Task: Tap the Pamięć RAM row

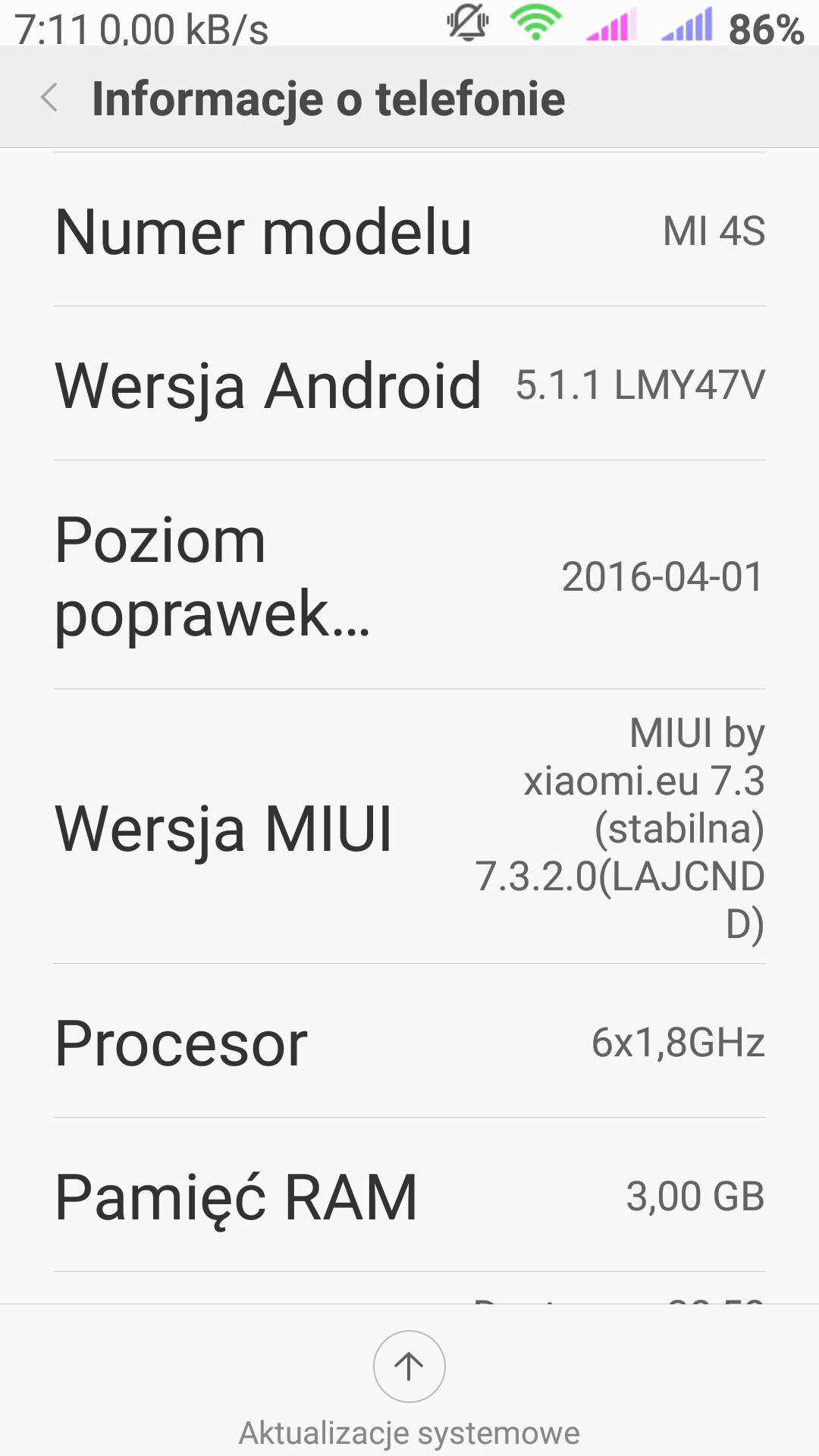Action: [409, 1196]
